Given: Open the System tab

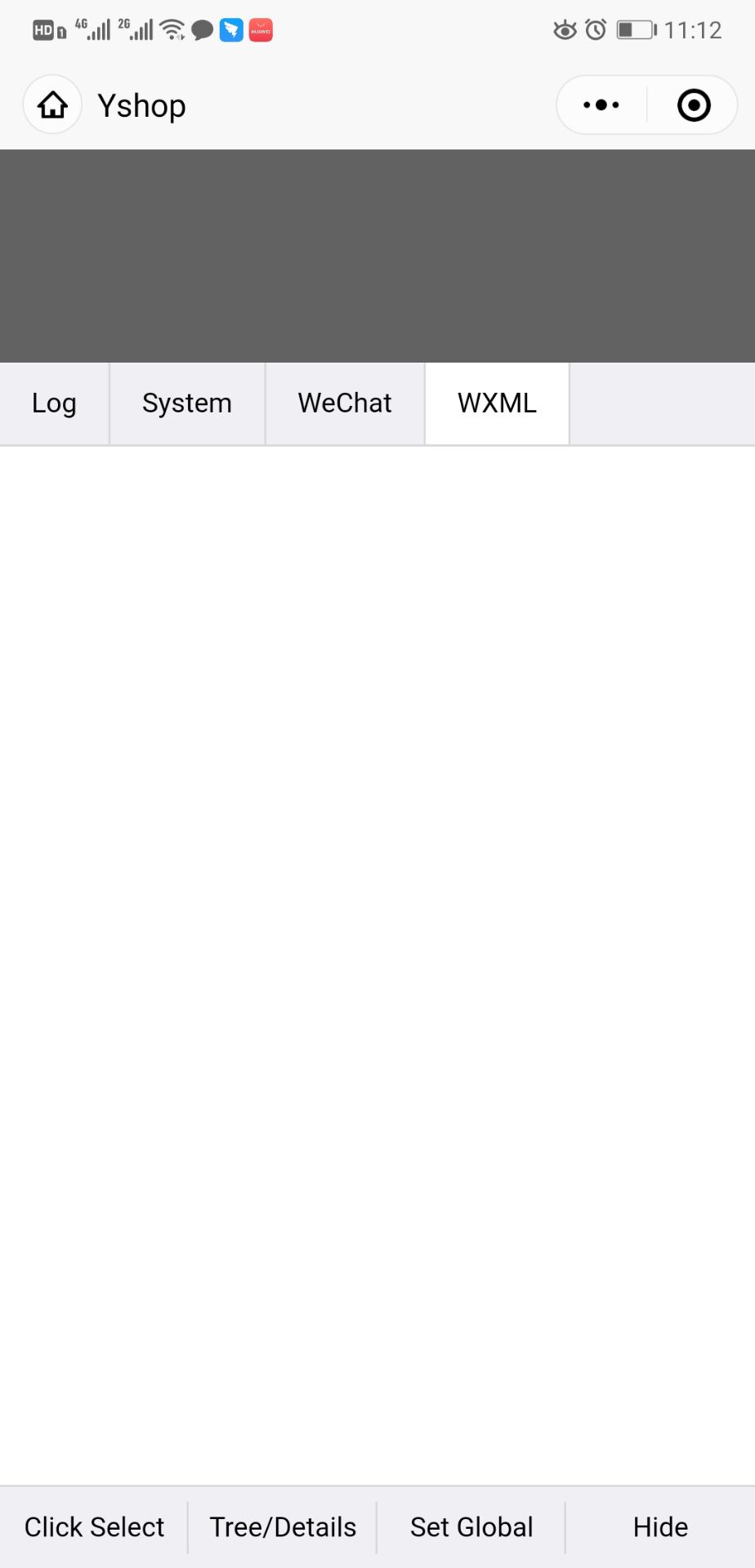Looking at the screenshot, I should 187,403.
